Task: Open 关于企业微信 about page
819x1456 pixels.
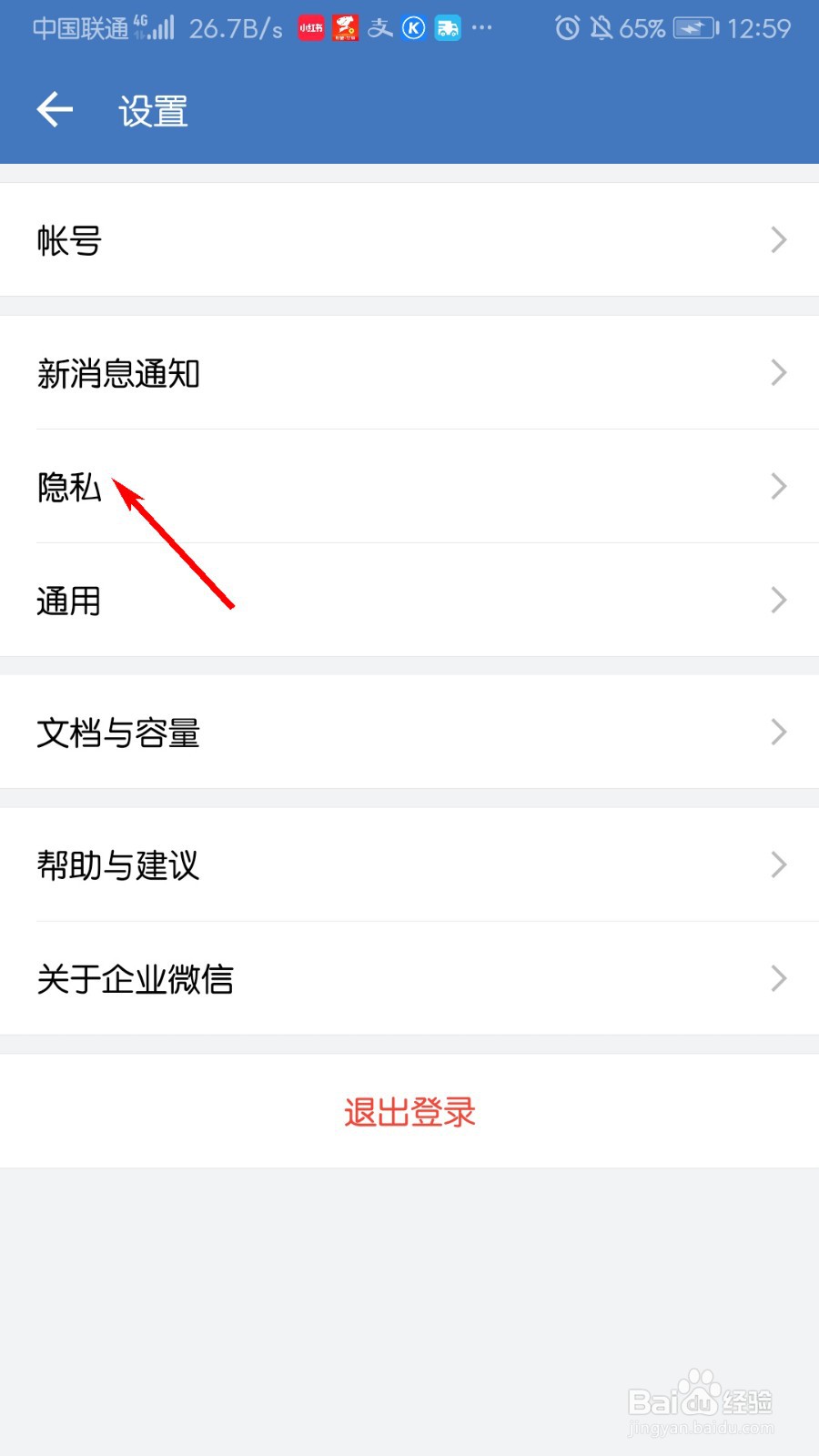Action: (409, 978)
